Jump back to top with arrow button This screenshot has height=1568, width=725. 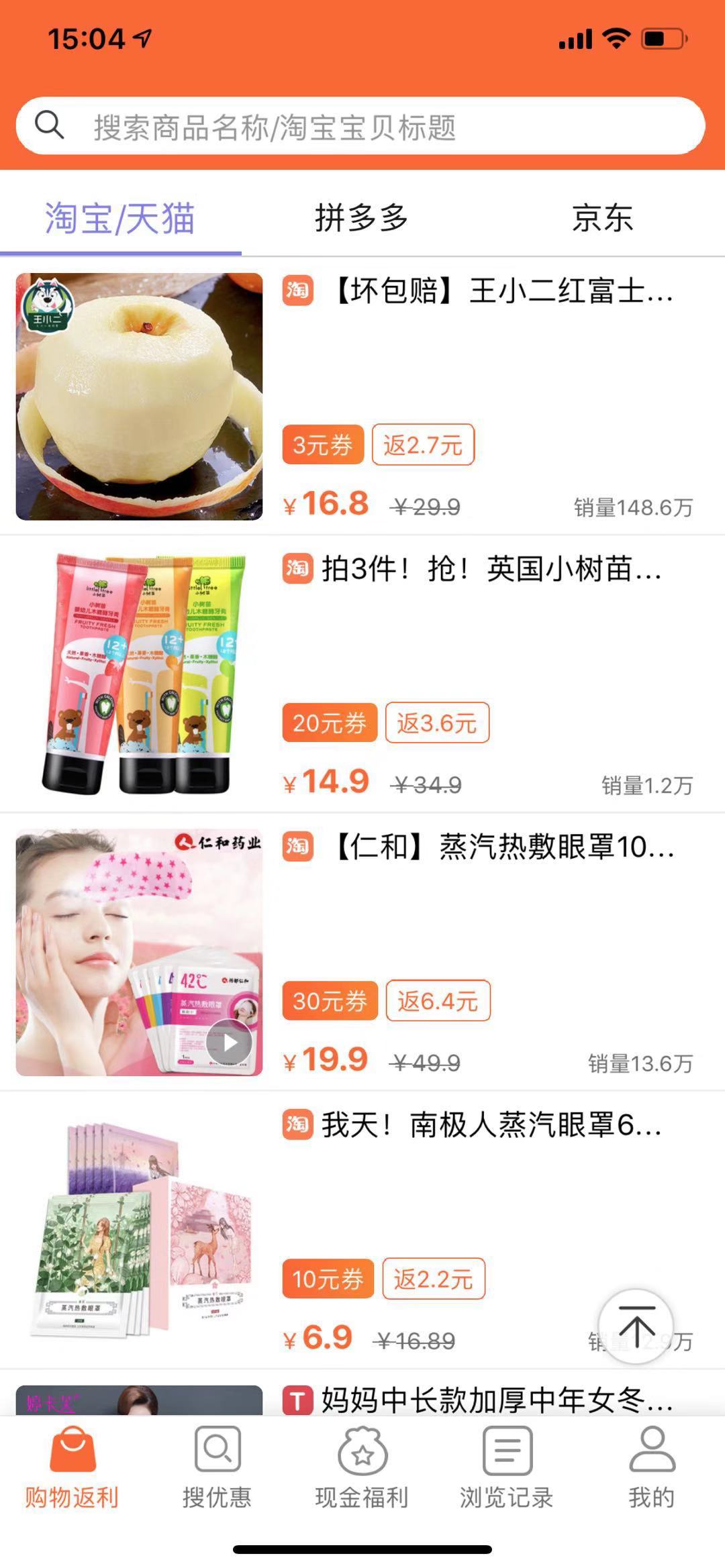(636, 1326)
